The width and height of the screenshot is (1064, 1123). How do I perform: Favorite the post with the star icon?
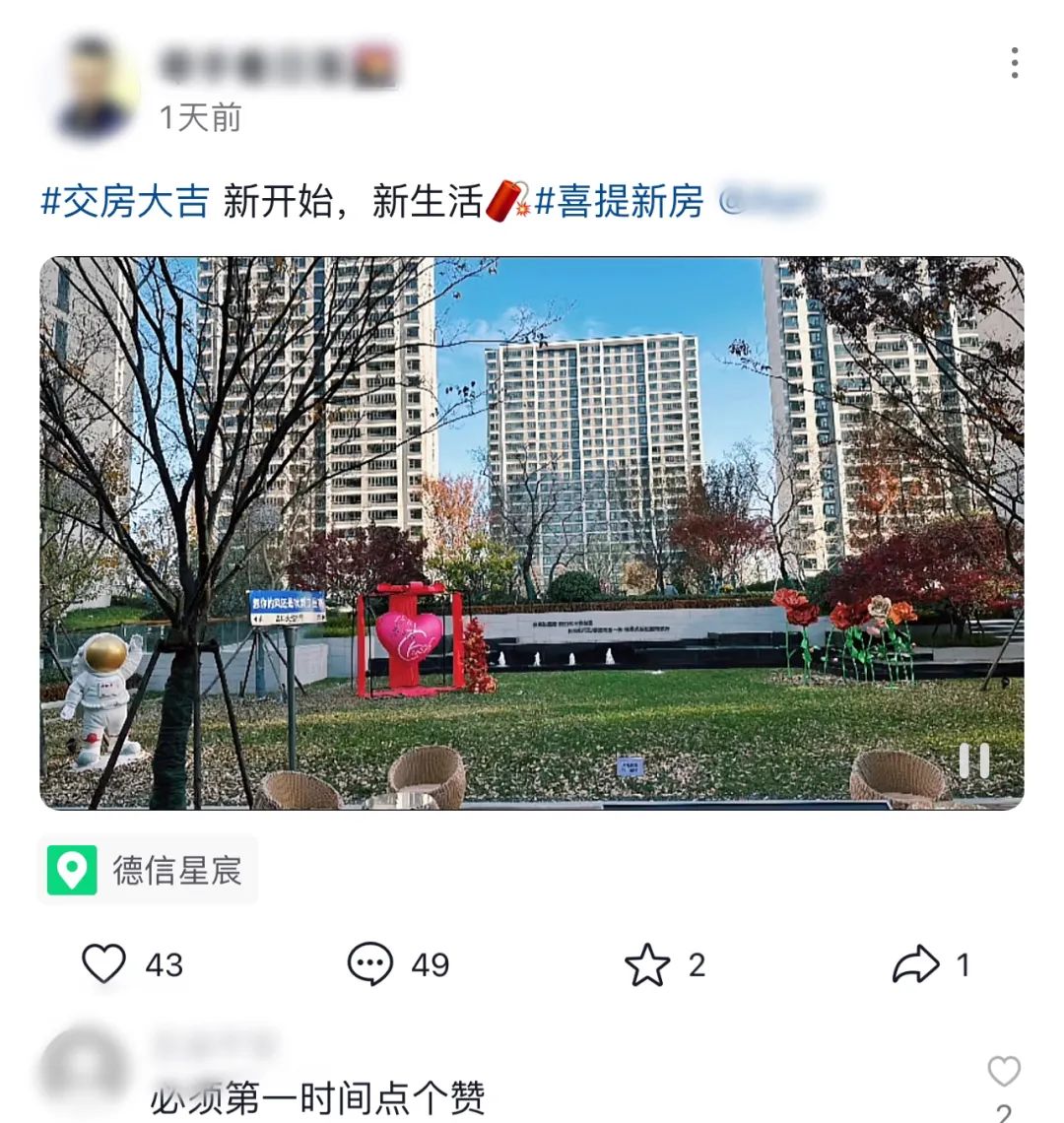[647, 965]
